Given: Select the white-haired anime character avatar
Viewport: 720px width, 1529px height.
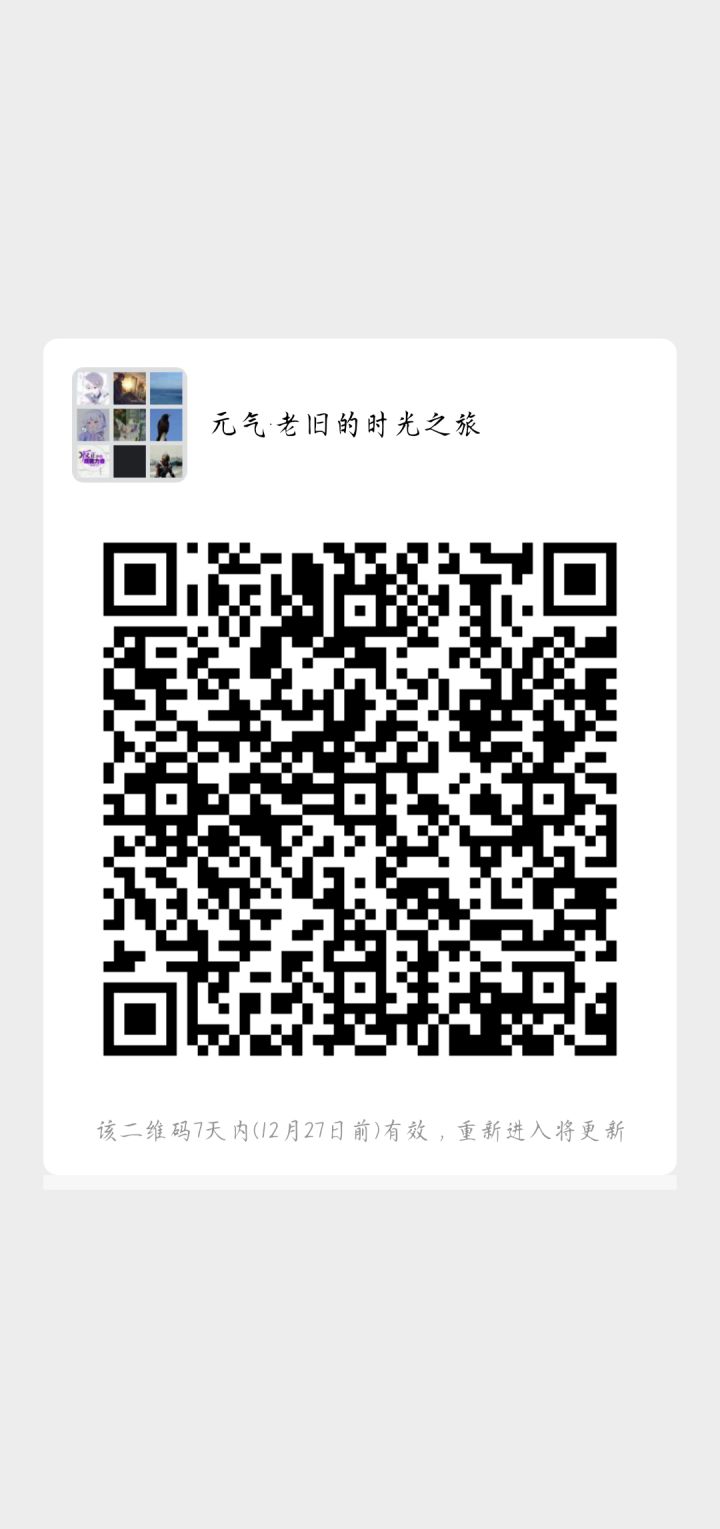Looking at the screenshot, I should tap(92, 390).
